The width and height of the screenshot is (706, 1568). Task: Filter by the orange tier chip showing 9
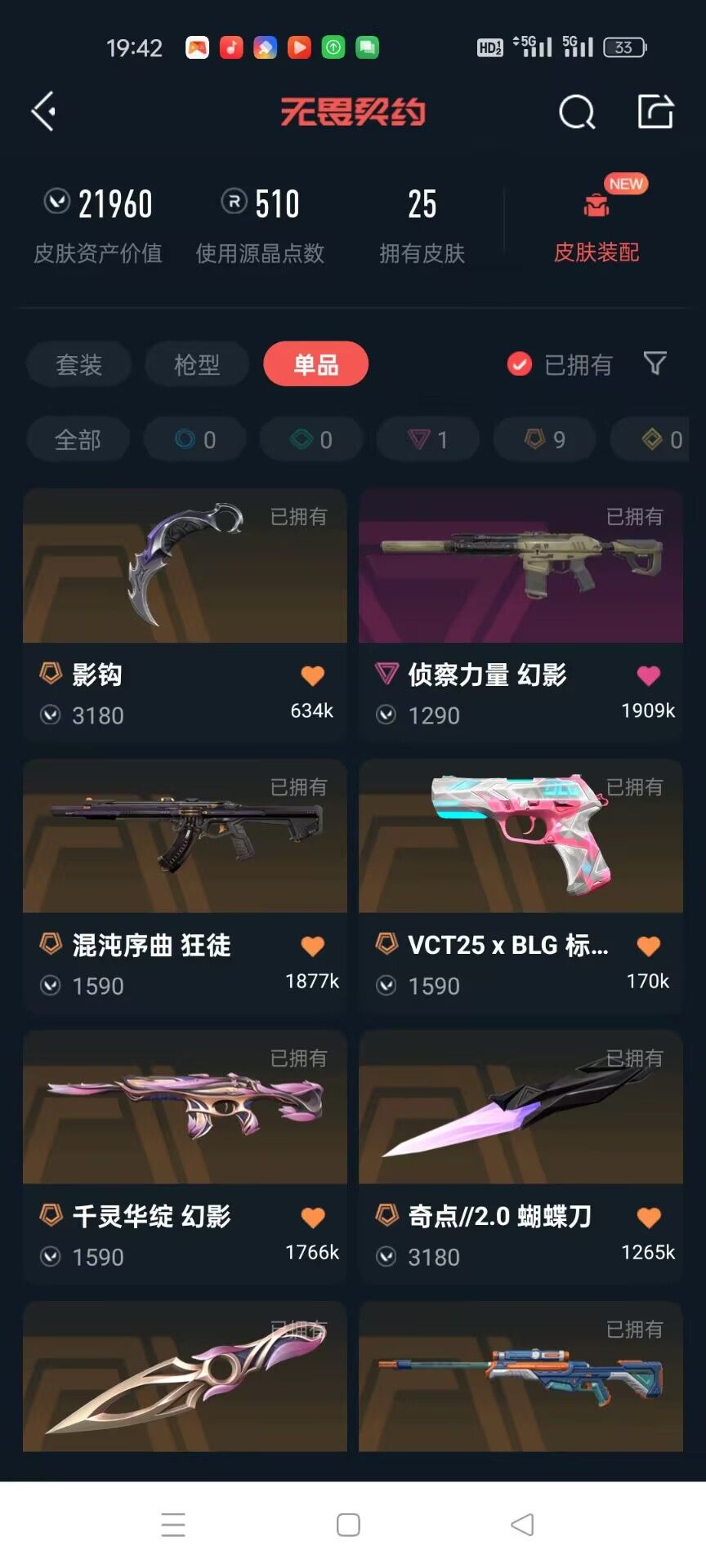(x=544, y=440)
